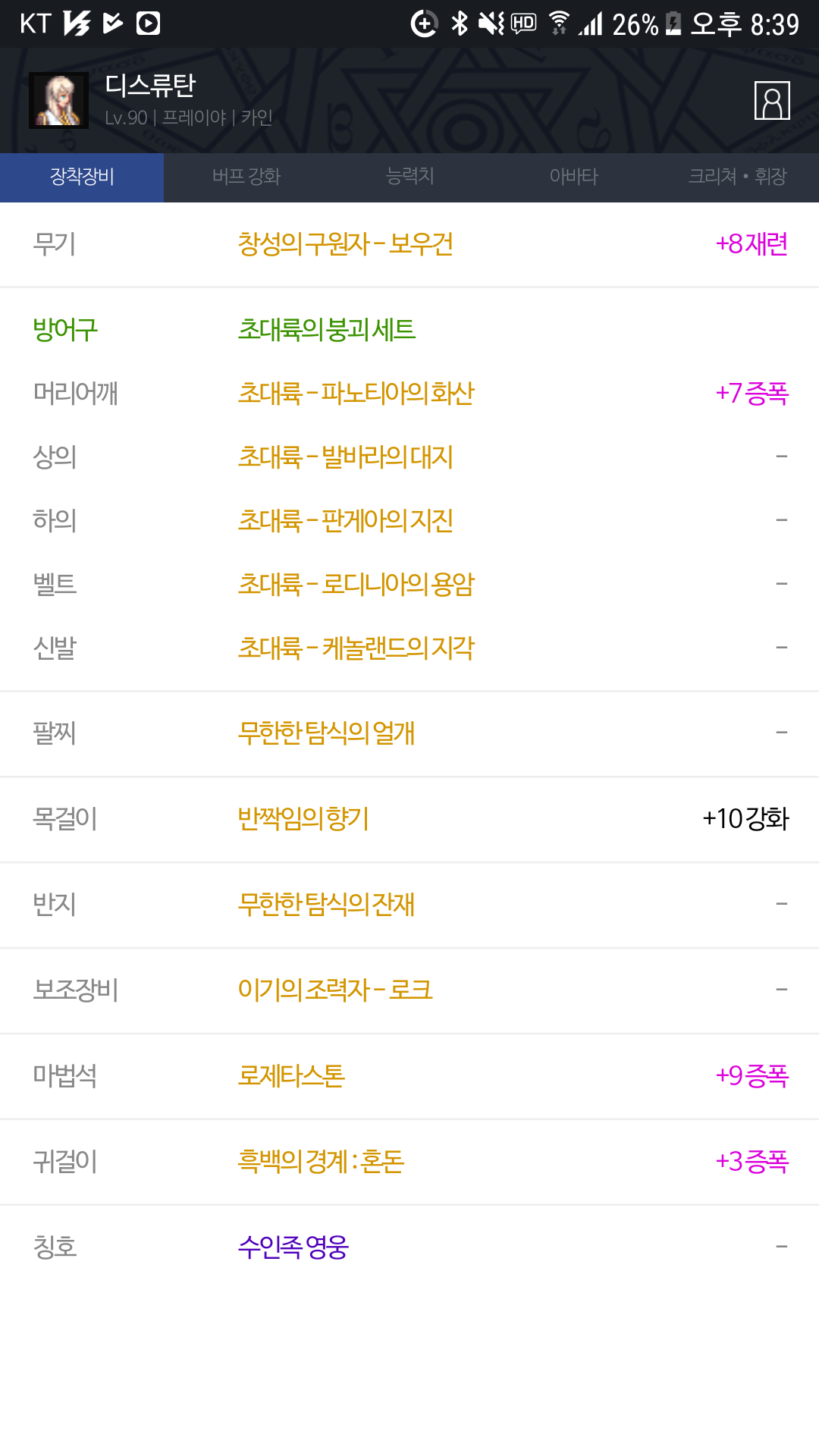This screenshot has width=819, height=1456.
Task: Open earring 흑백의 경계 : 혼돈
Action: (x=321, y=1162)
